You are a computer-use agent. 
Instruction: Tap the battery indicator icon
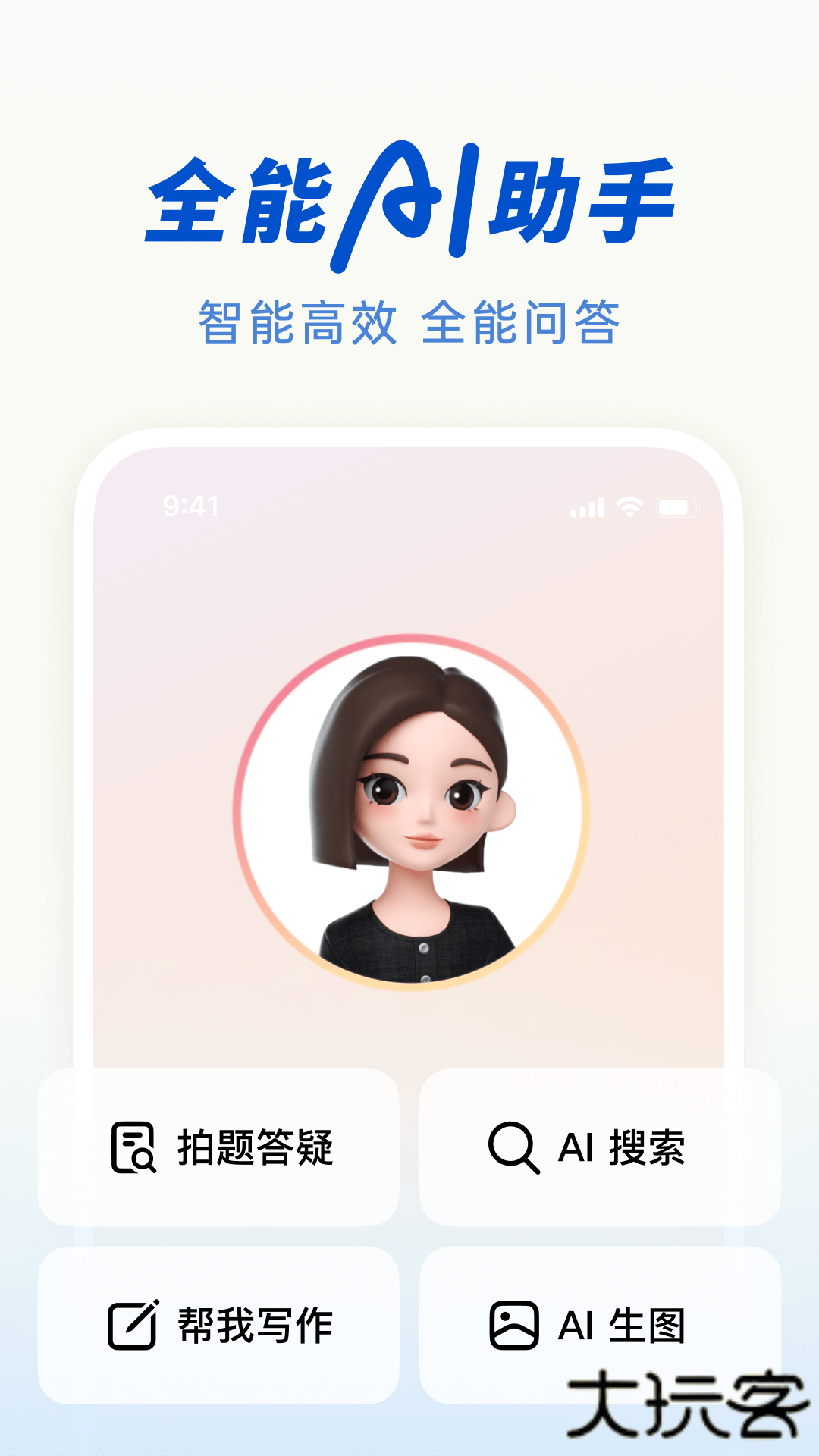click(x=677, y=507)
